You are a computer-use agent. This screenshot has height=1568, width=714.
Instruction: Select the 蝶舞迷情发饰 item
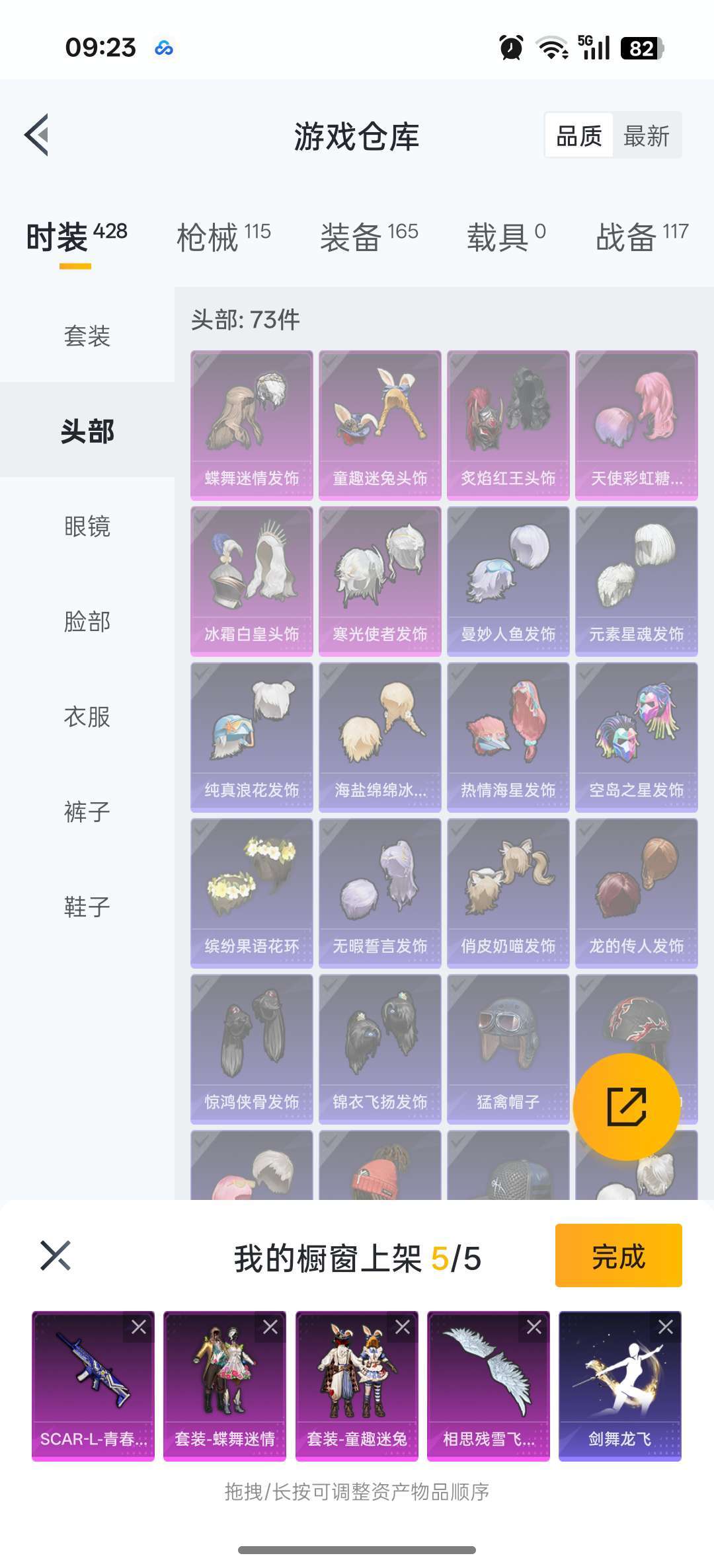(x=252, y=425)
